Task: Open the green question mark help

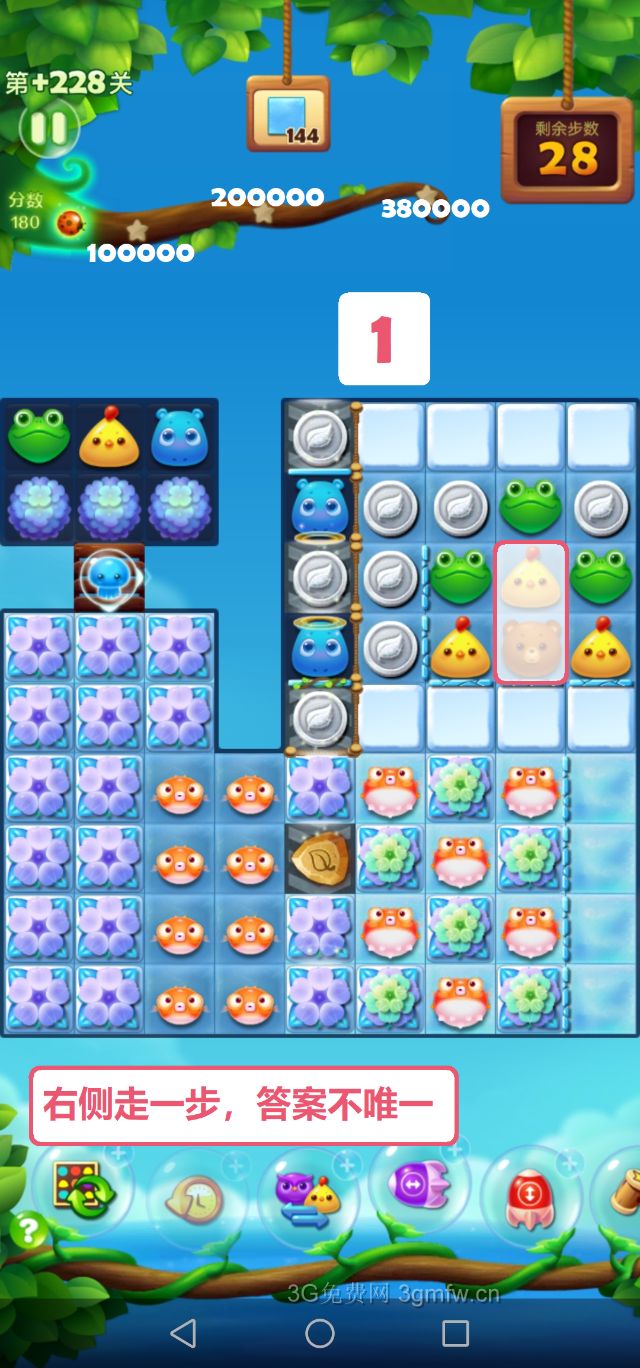Action: coord(29,1229)
